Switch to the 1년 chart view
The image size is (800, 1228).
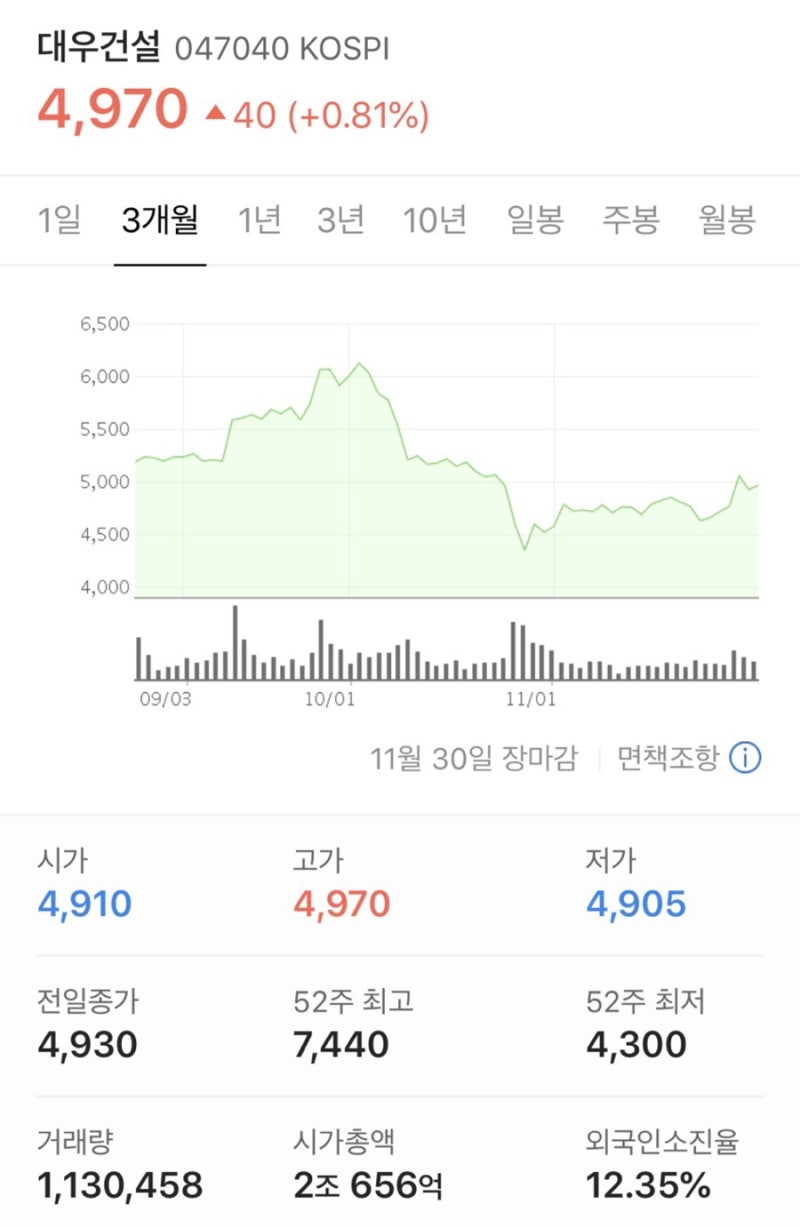[260, 221]
